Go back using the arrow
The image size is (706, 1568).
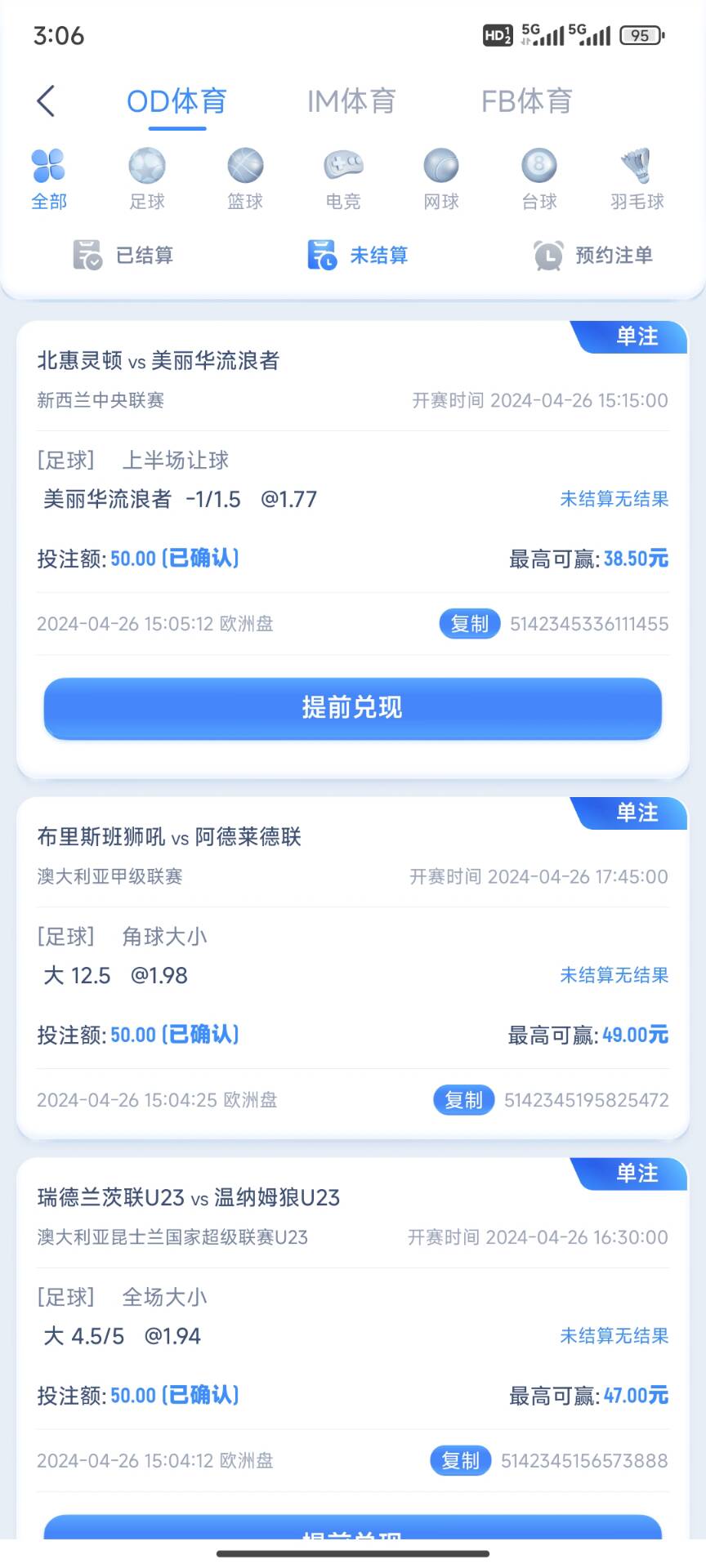pos(47,101)
